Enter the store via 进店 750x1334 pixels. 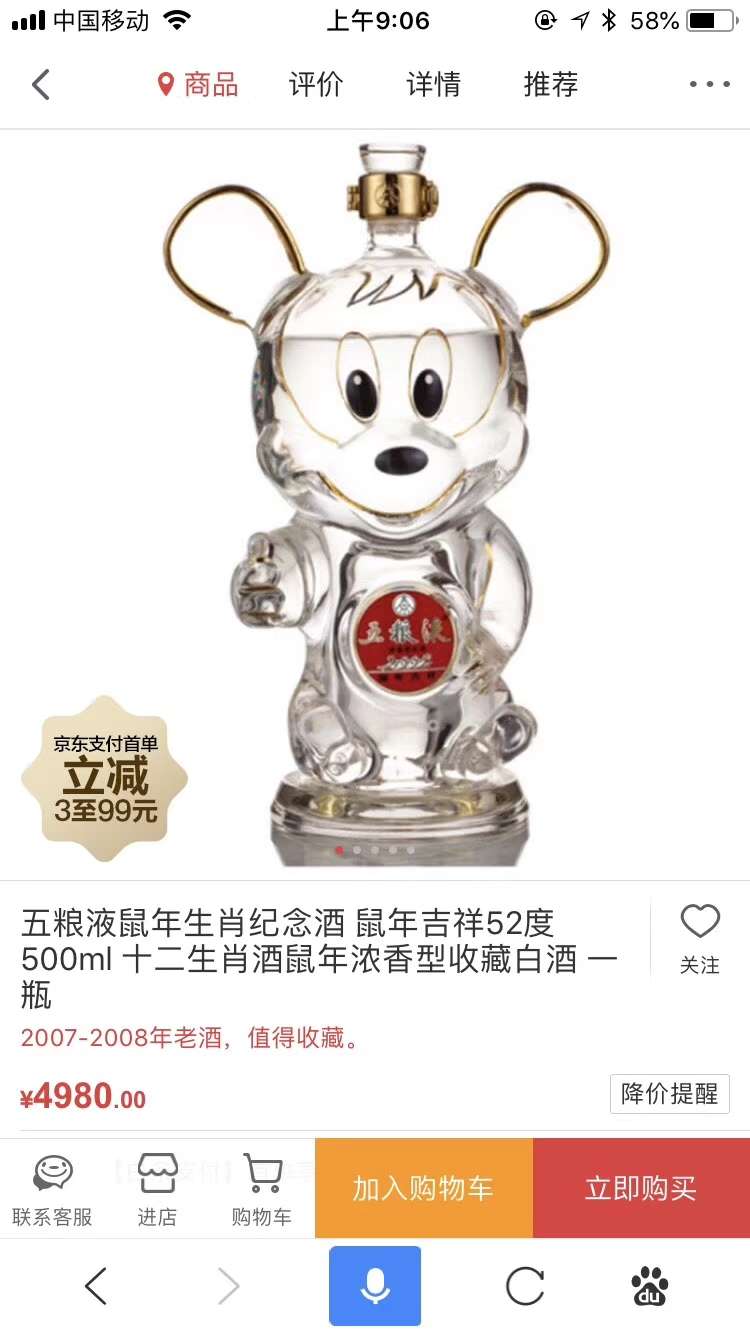pyautogui.click(x=157, y=1189)
